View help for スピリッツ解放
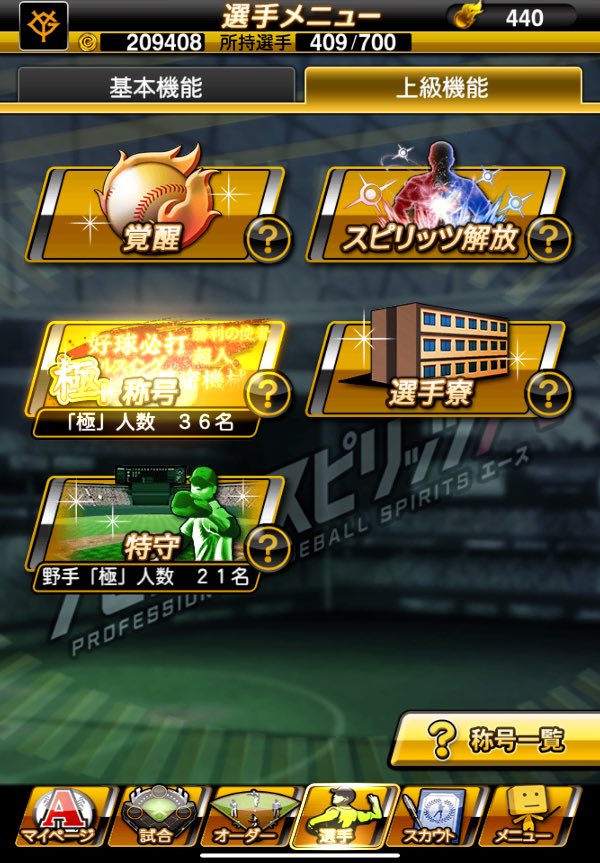The image size is (600, 863). (x=548, y=239)
